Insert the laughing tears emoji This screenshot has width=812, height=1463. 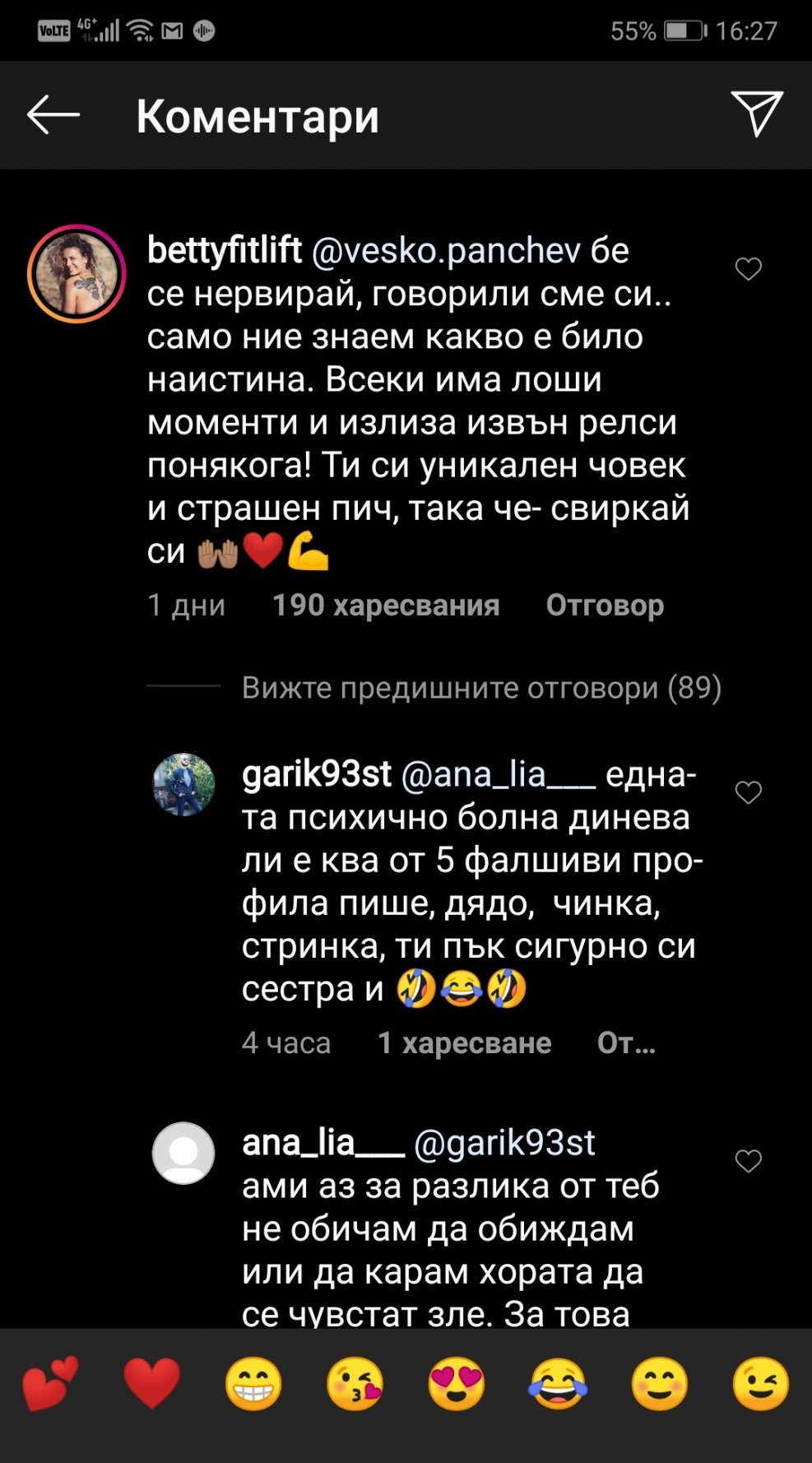558,1384
